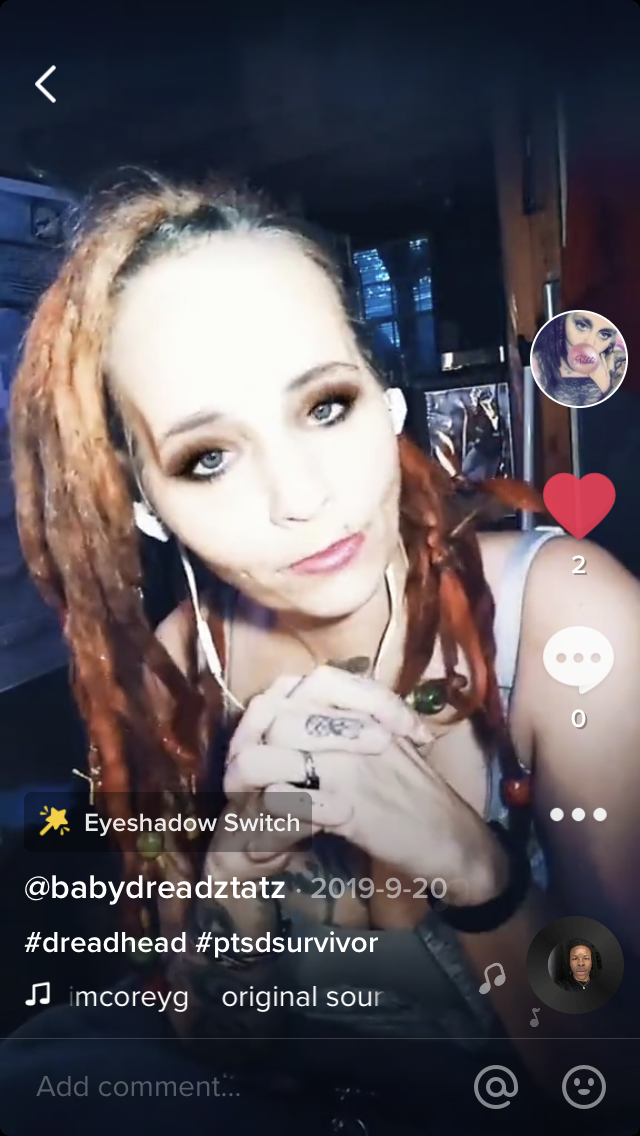Screen dimensions: 640x1136
Task: Focus the Add comment field
Action: [x=200, y=1086]
